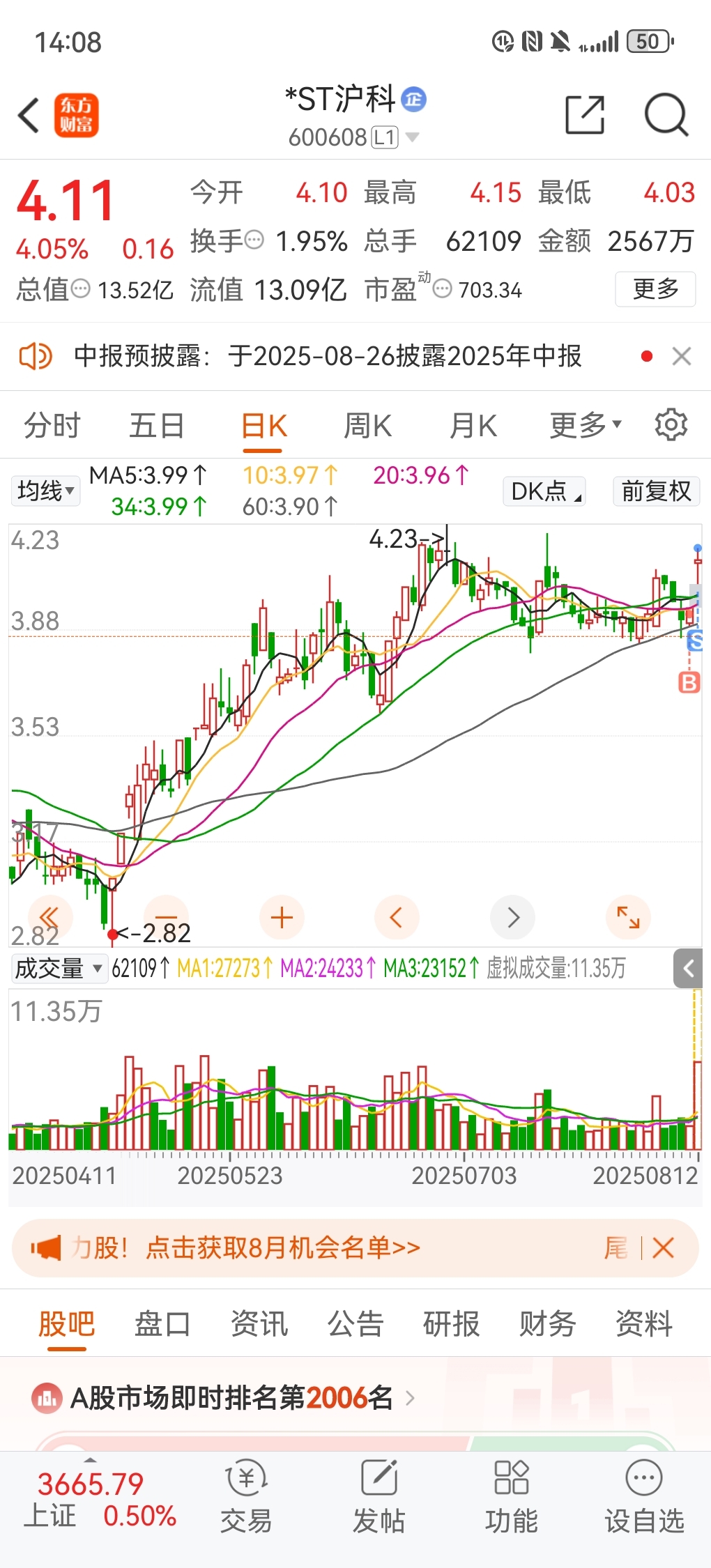Switch to the 盘口 tab
The height and width of the screenshot is (1568, 711).
(x=162, y=1323)
